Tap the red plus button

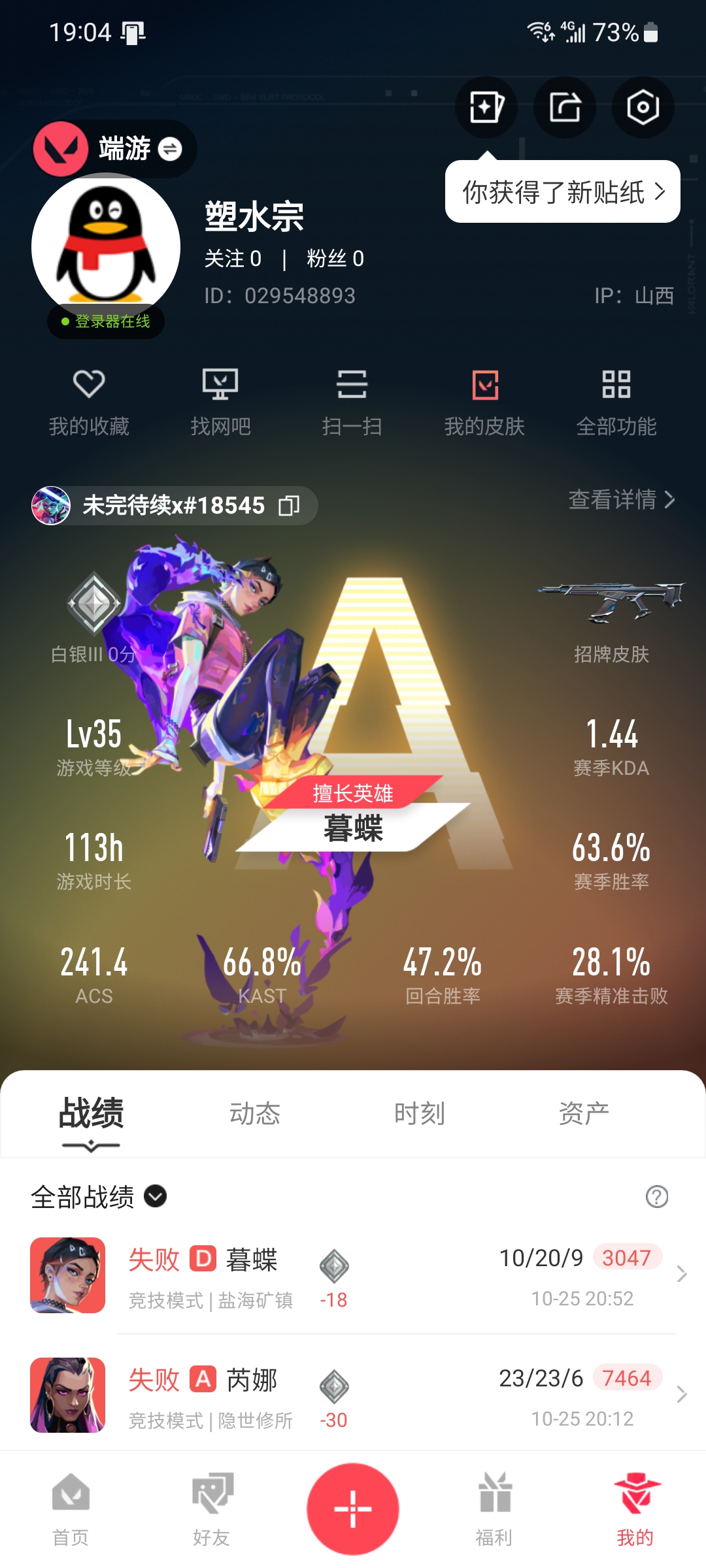[x=353, y=1509]
